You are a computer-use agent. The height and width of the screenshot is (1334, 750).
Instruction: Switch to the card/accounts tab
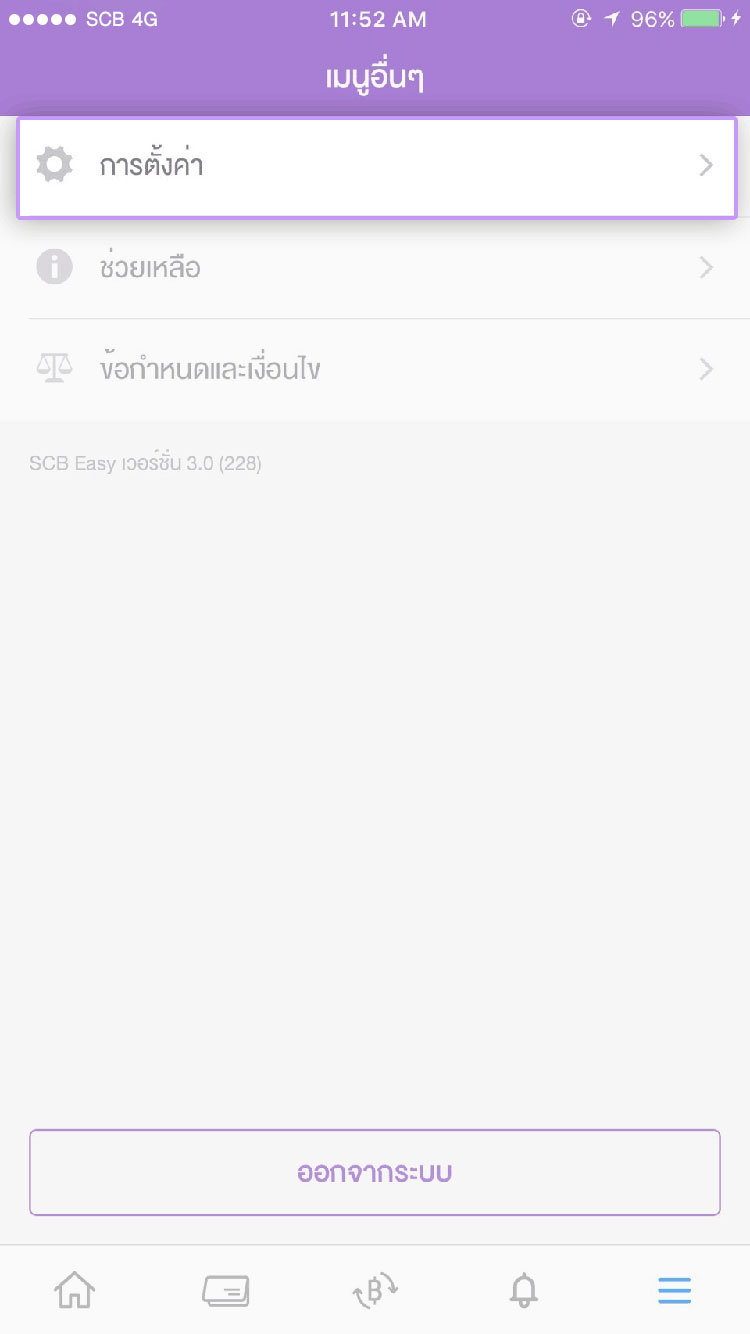(x=226, y=1291)
